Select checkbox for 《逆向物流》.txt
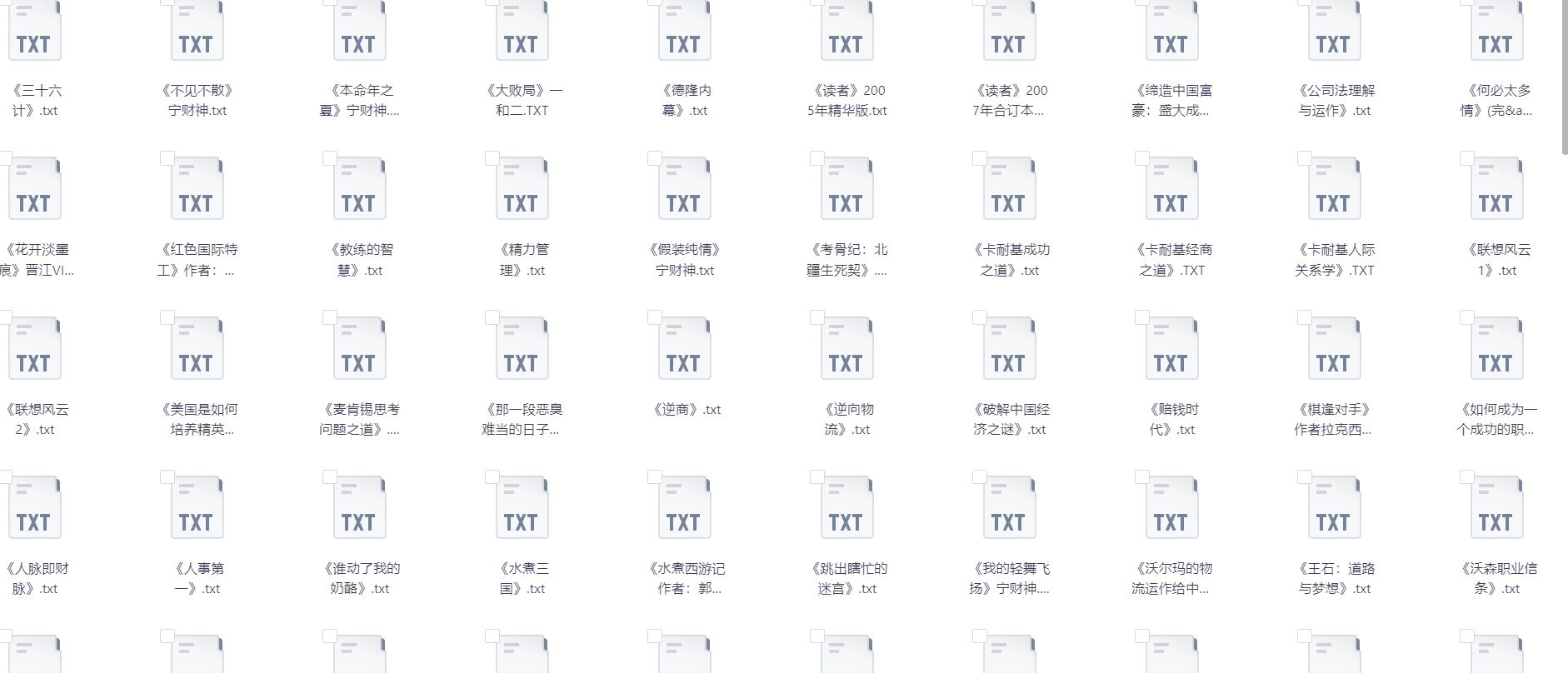The image size is (1568, 673). 817,317
